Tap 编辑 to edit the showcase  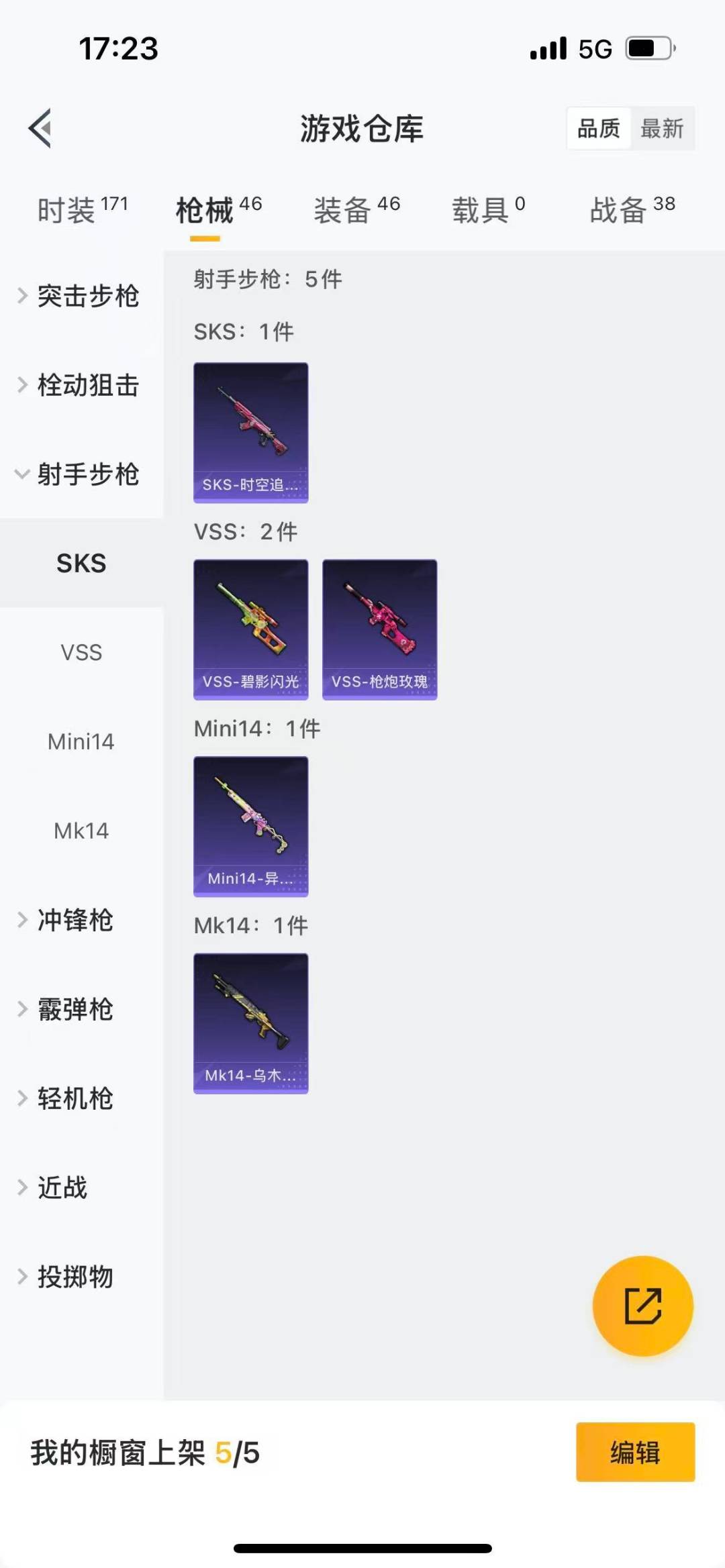[x=635, y=1452]
